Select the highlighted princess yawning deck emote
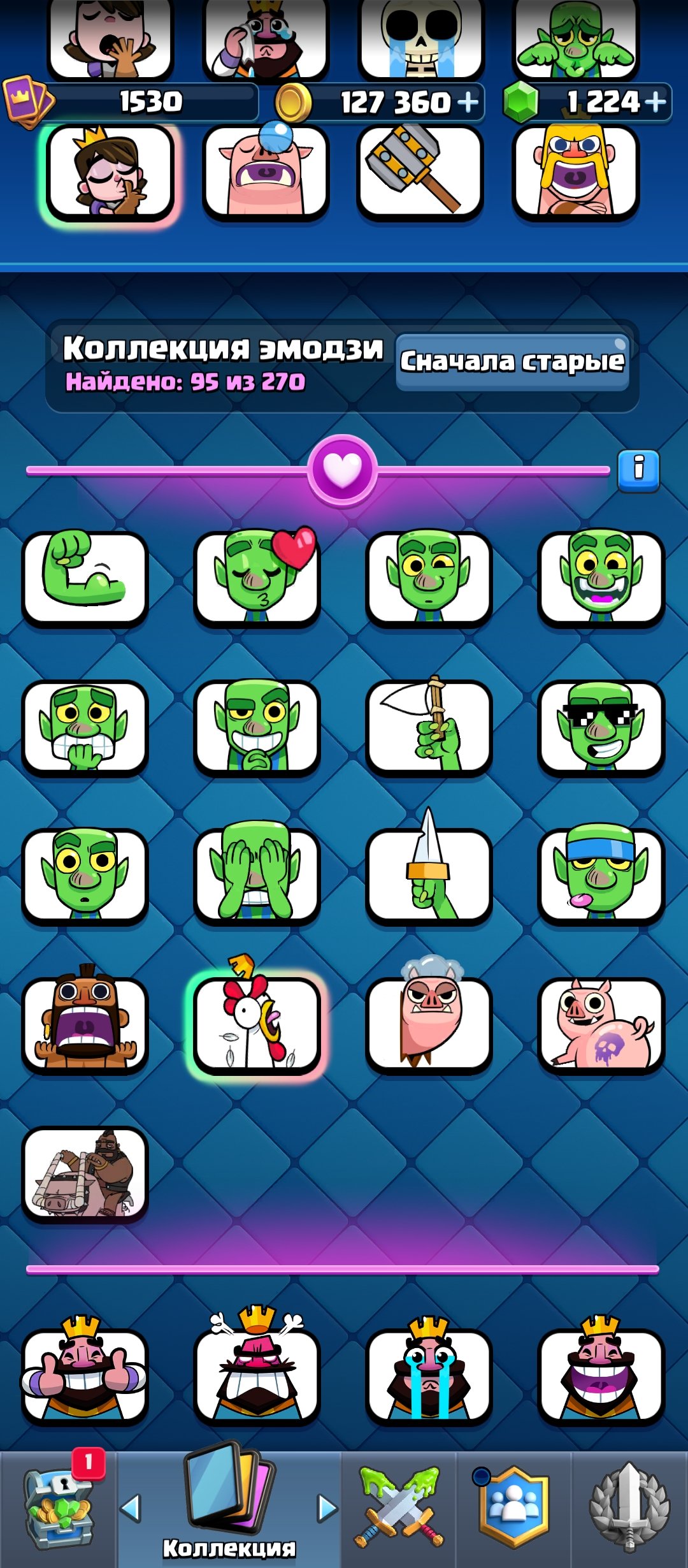 click(x=110, y=173)
